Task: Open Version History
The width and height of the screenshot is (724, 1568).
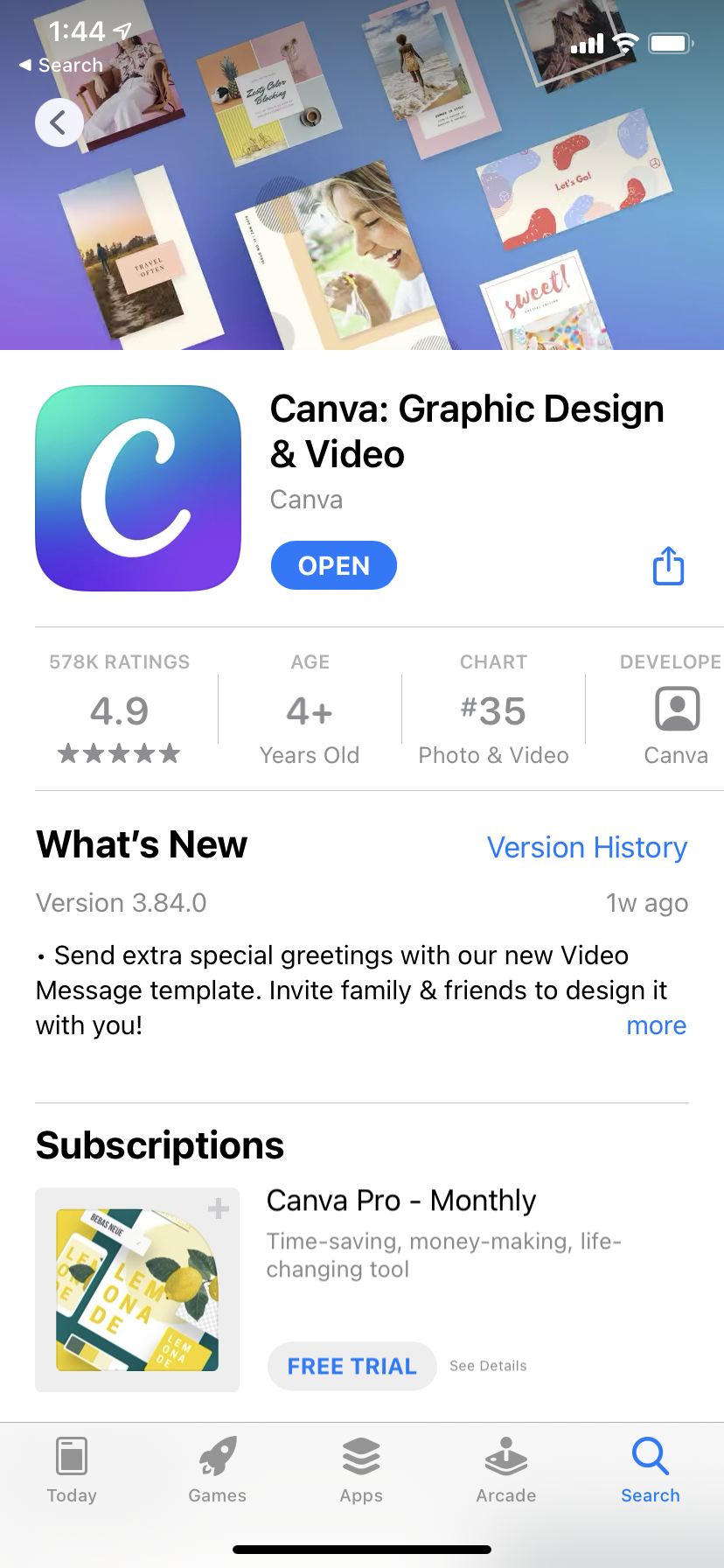Action: (587, 847)
